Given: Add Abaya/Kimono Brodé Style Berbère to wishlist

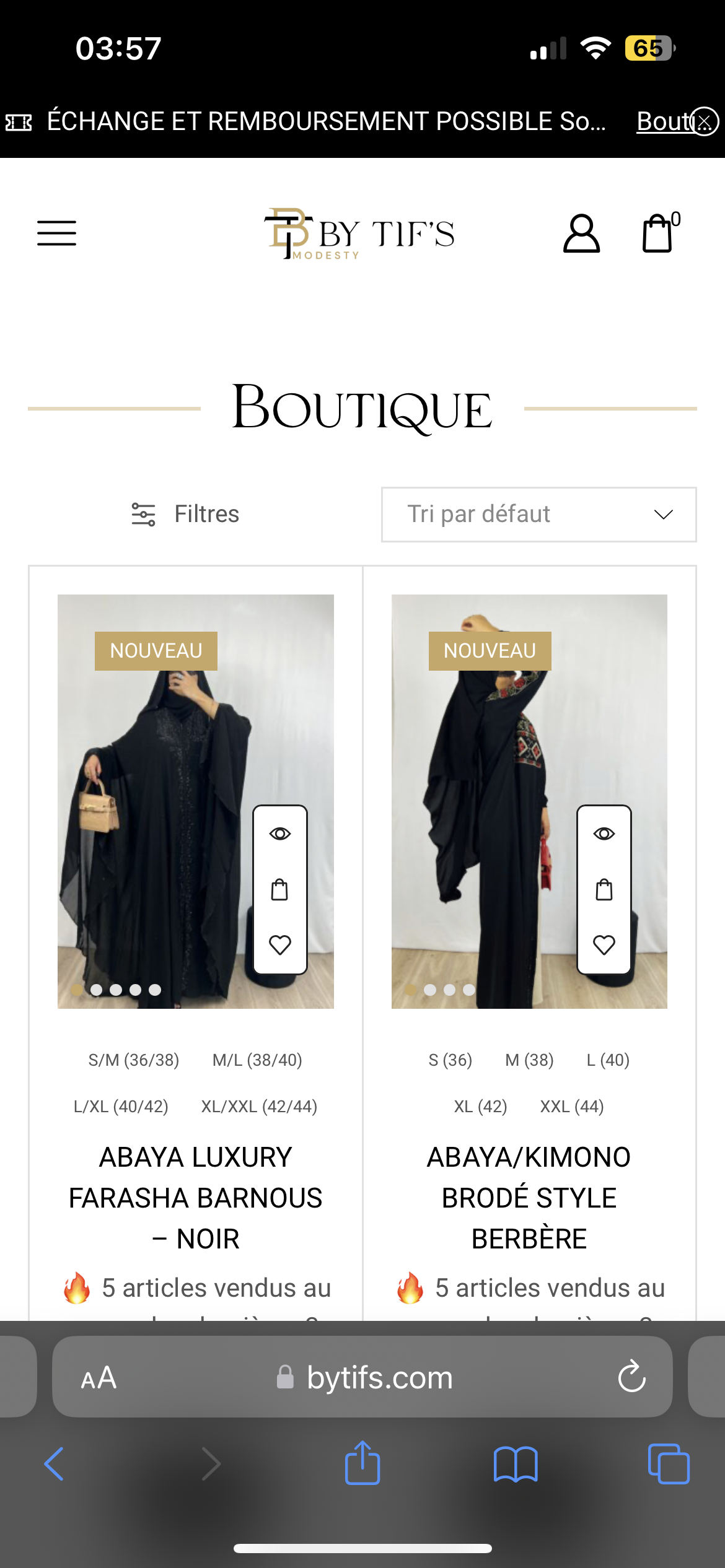Looking at the screenshot, I should [604, 945].
